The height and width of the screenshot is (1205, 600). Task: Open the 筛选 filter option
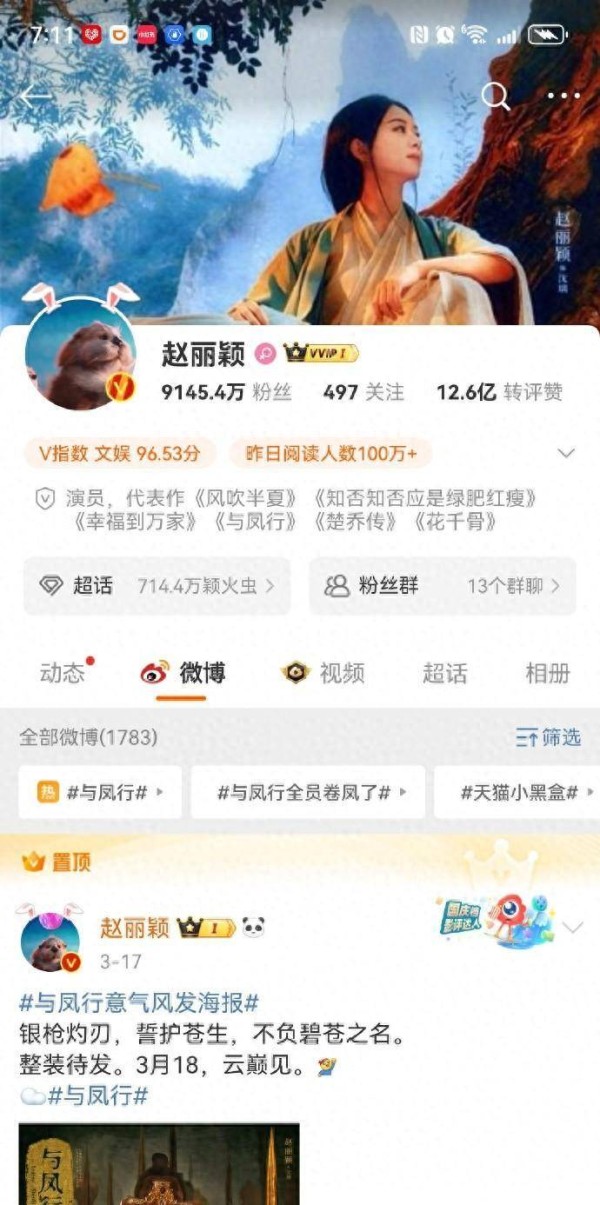pos(548,738)
